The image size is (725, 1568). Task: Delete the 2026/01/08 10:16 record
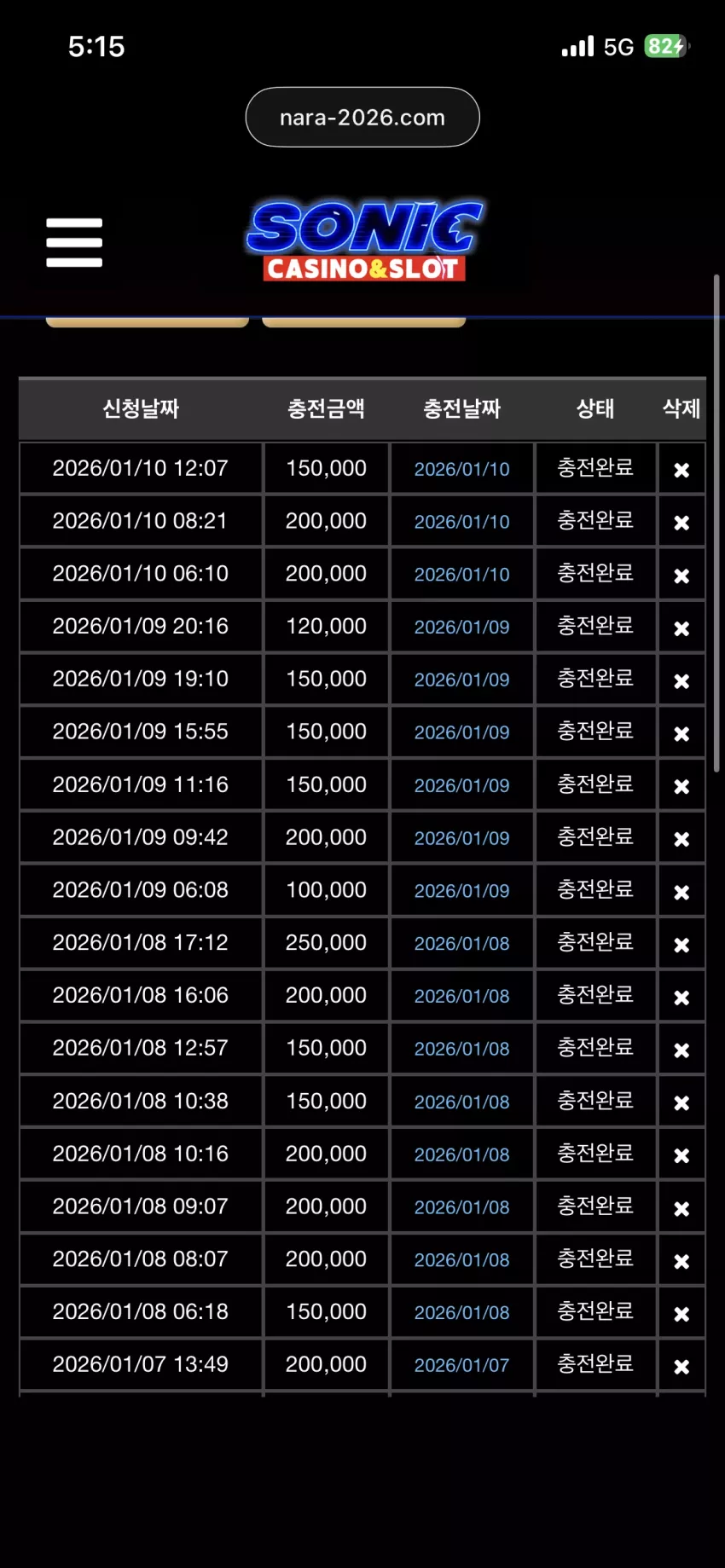coord(681,1155)
